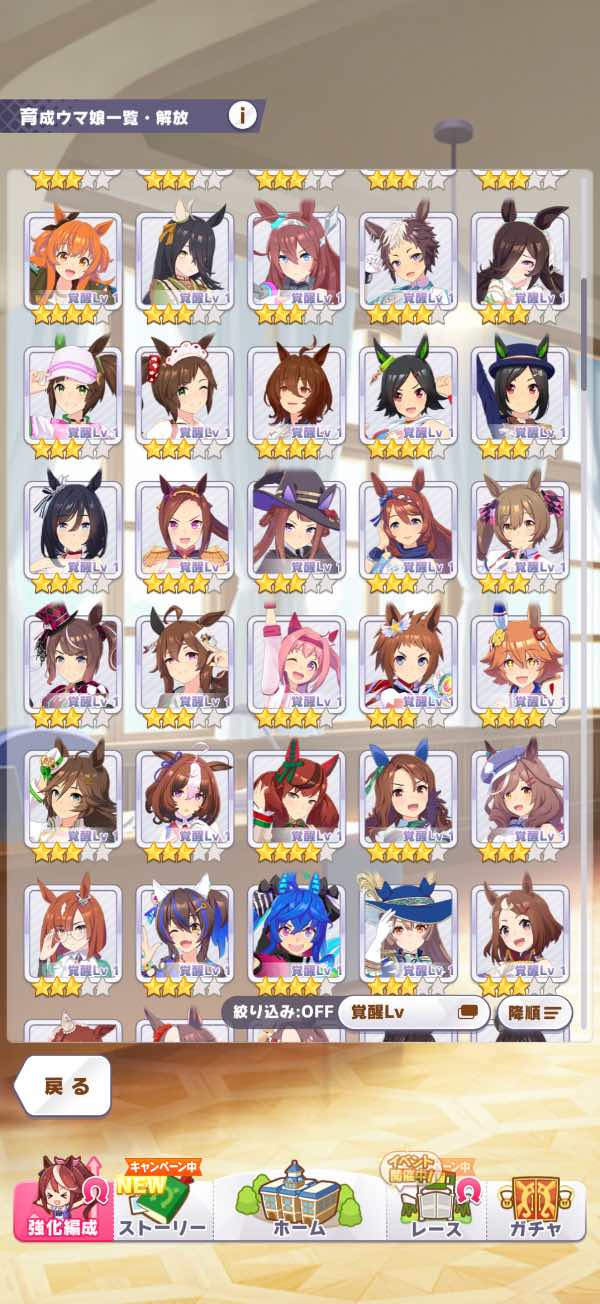Go to the ホーム tab
This screenshot has width=600, height=1304.
pyautogui.click(x=299, y=1204)
